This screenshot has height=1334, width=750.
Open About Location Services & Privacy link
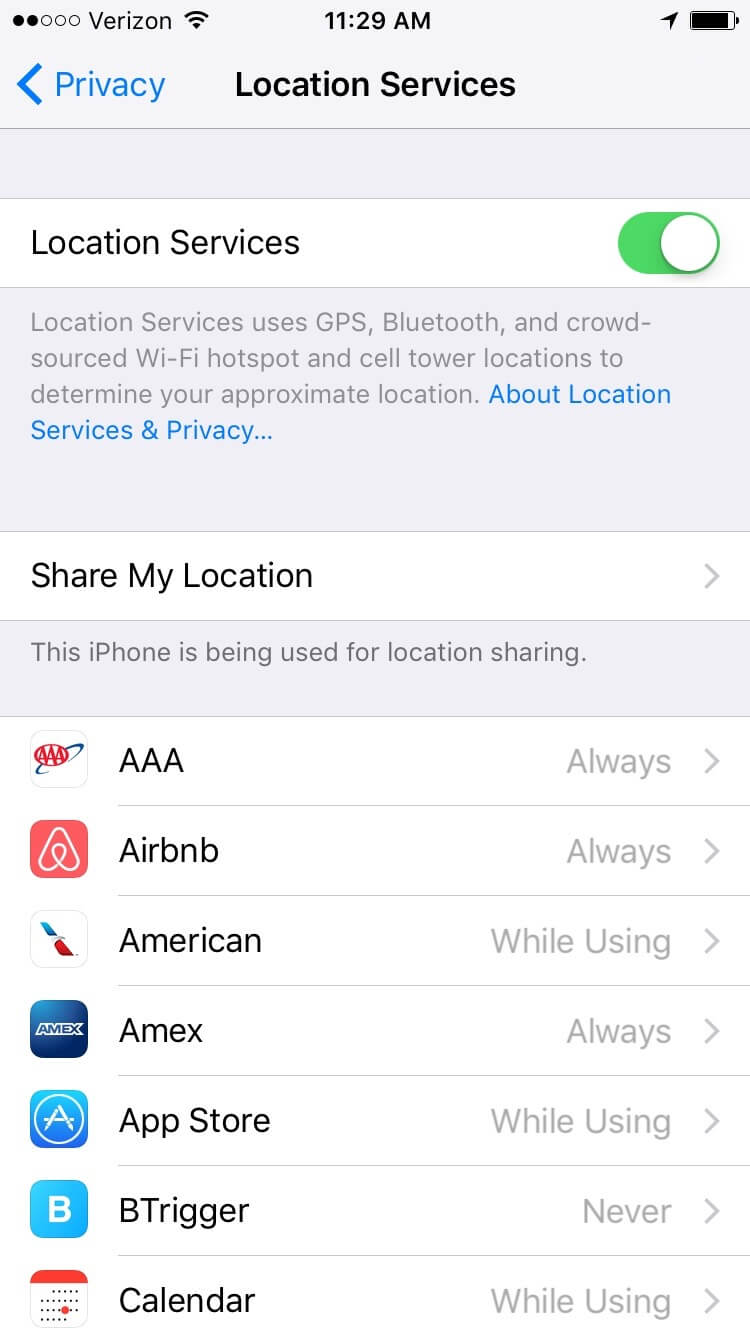coord(350,412)
